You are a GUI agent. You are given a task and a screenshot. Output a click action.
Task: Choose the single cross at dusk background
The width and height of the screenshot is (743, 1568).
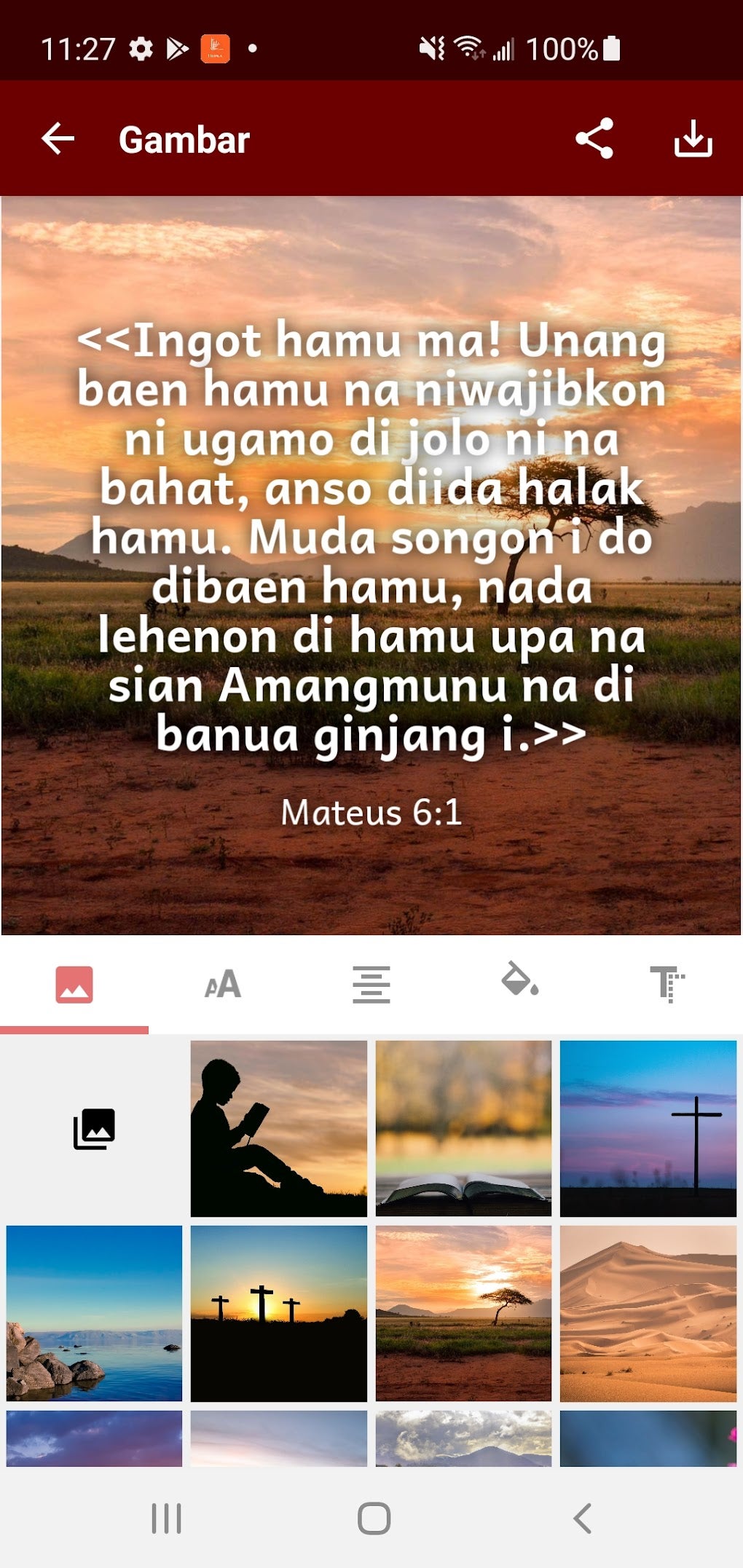(648, 1128)
